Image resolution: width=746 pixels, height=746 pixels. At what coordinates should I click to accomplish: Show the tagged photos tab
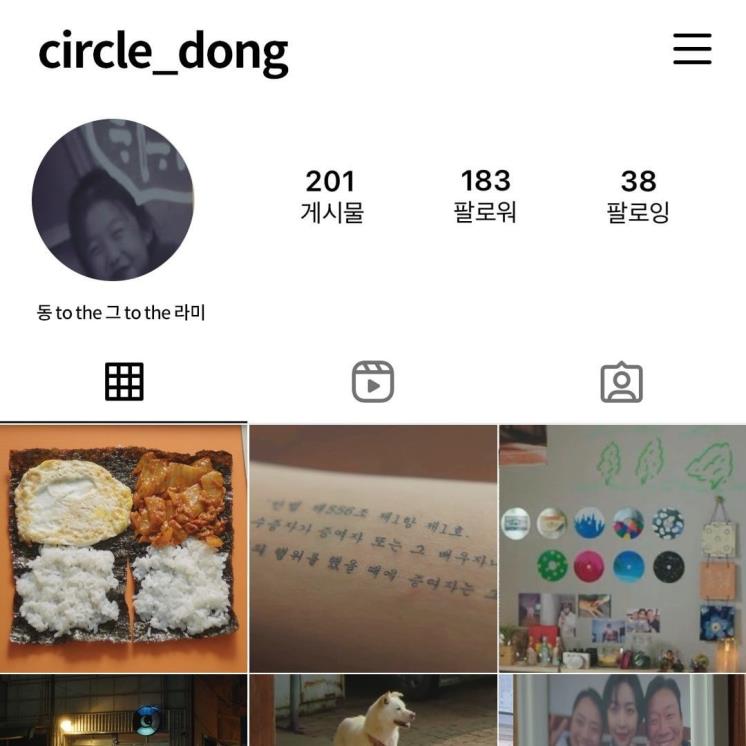coord(621,382)
